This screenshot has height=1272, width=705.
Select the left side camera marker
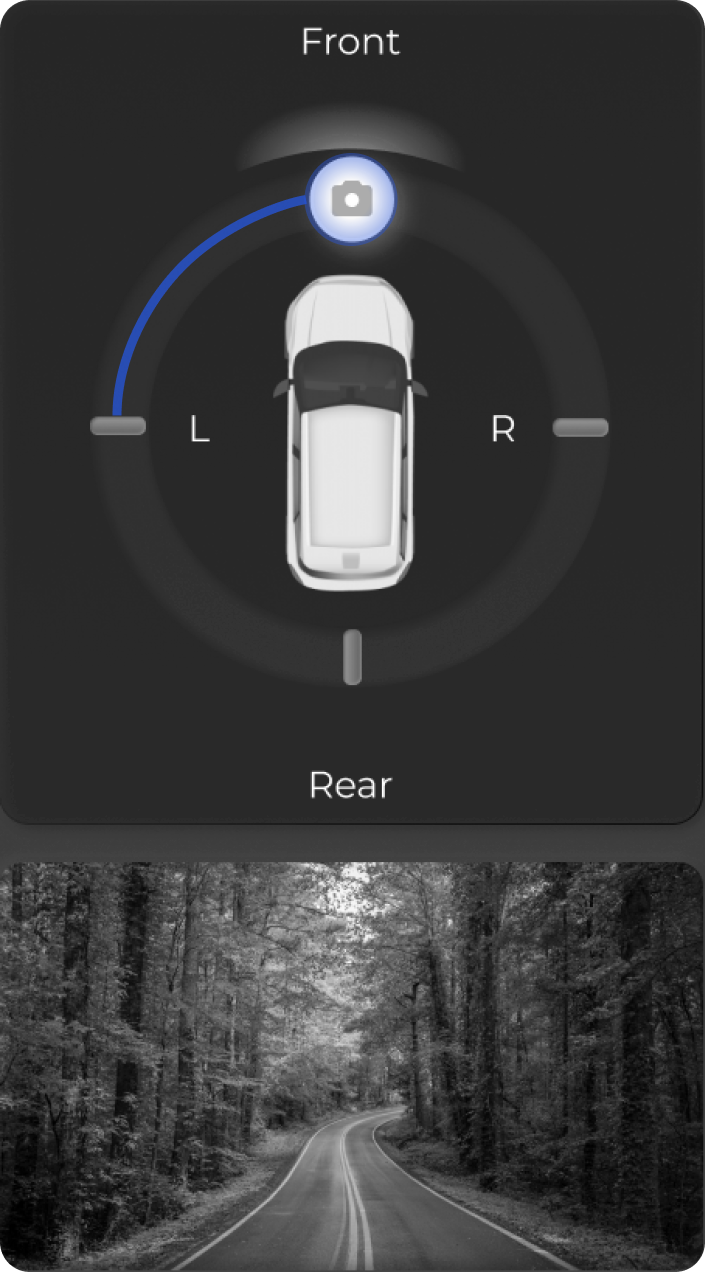coord(118,427)
